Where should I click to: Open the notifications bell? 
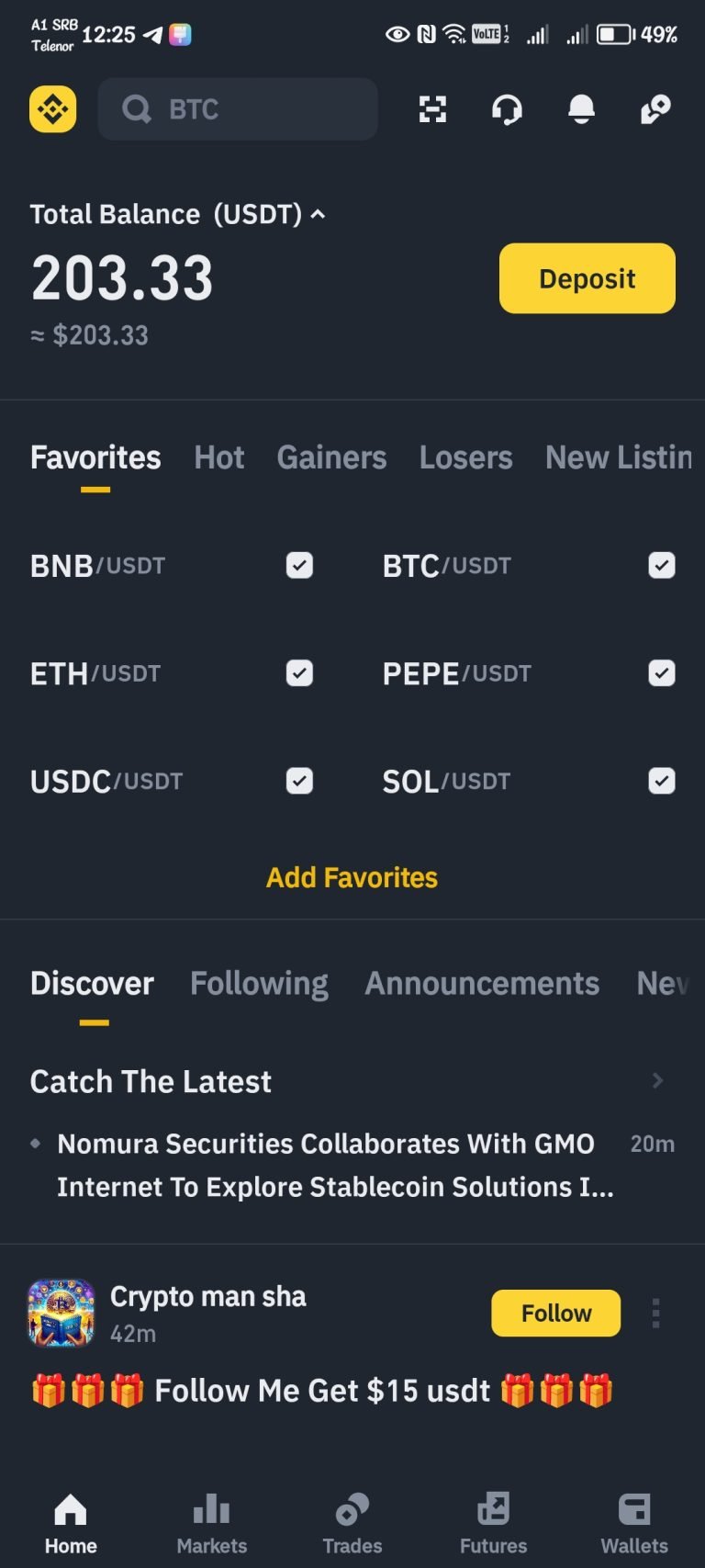pos(581,109)
